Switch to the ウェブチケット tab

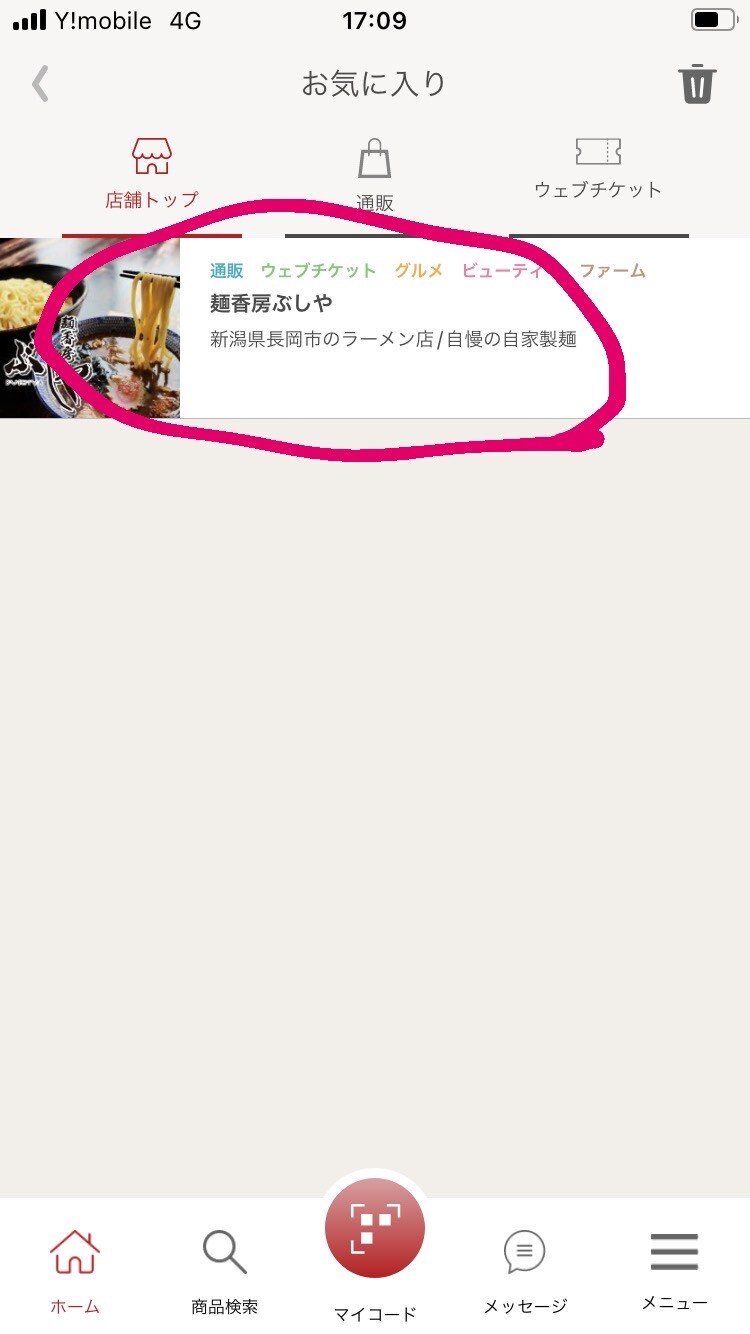pyautogui.click(x=598, y=168)
